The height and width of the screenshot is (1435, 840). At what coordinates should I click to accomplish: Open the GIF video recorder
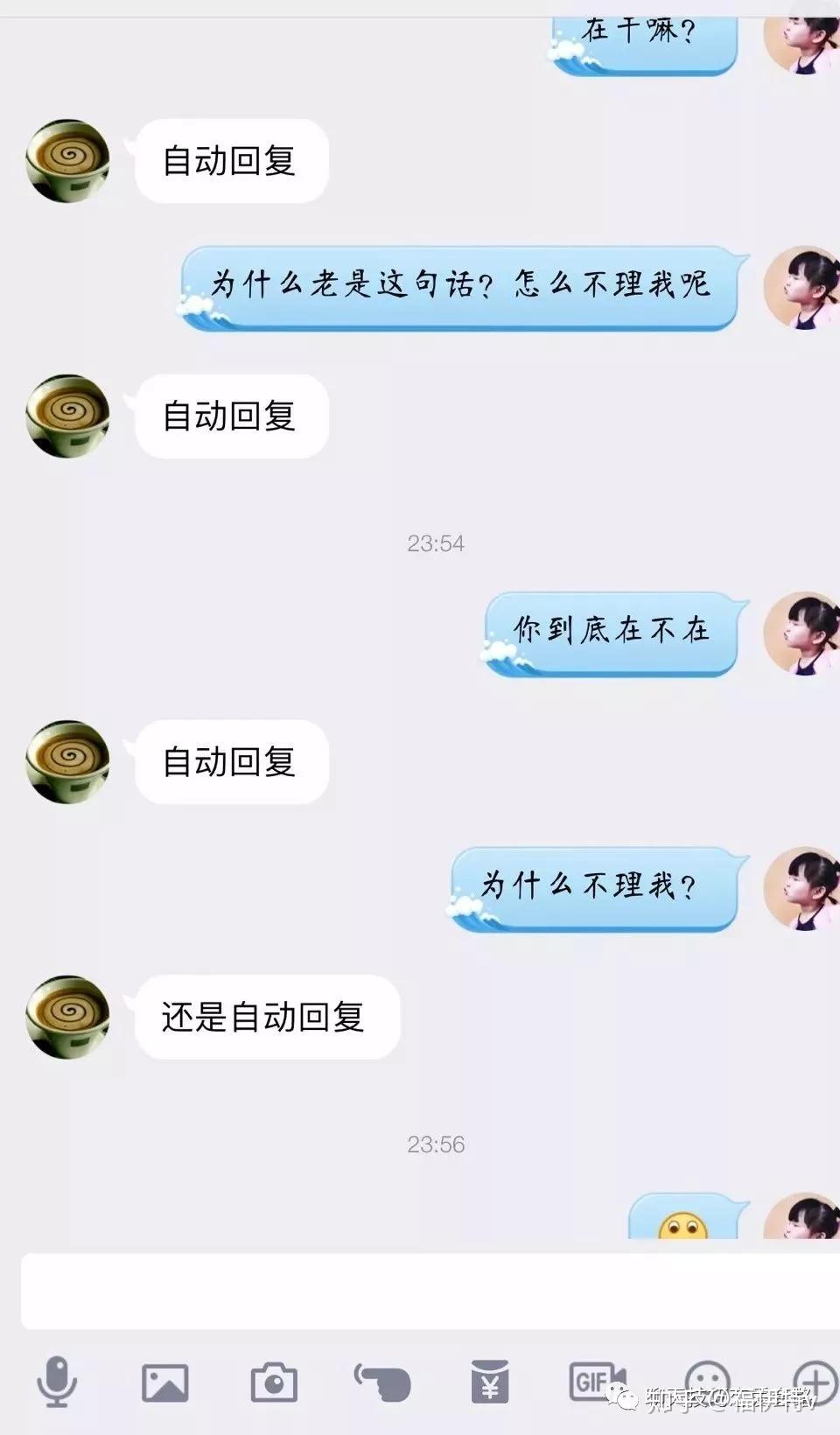[598, 1382]
